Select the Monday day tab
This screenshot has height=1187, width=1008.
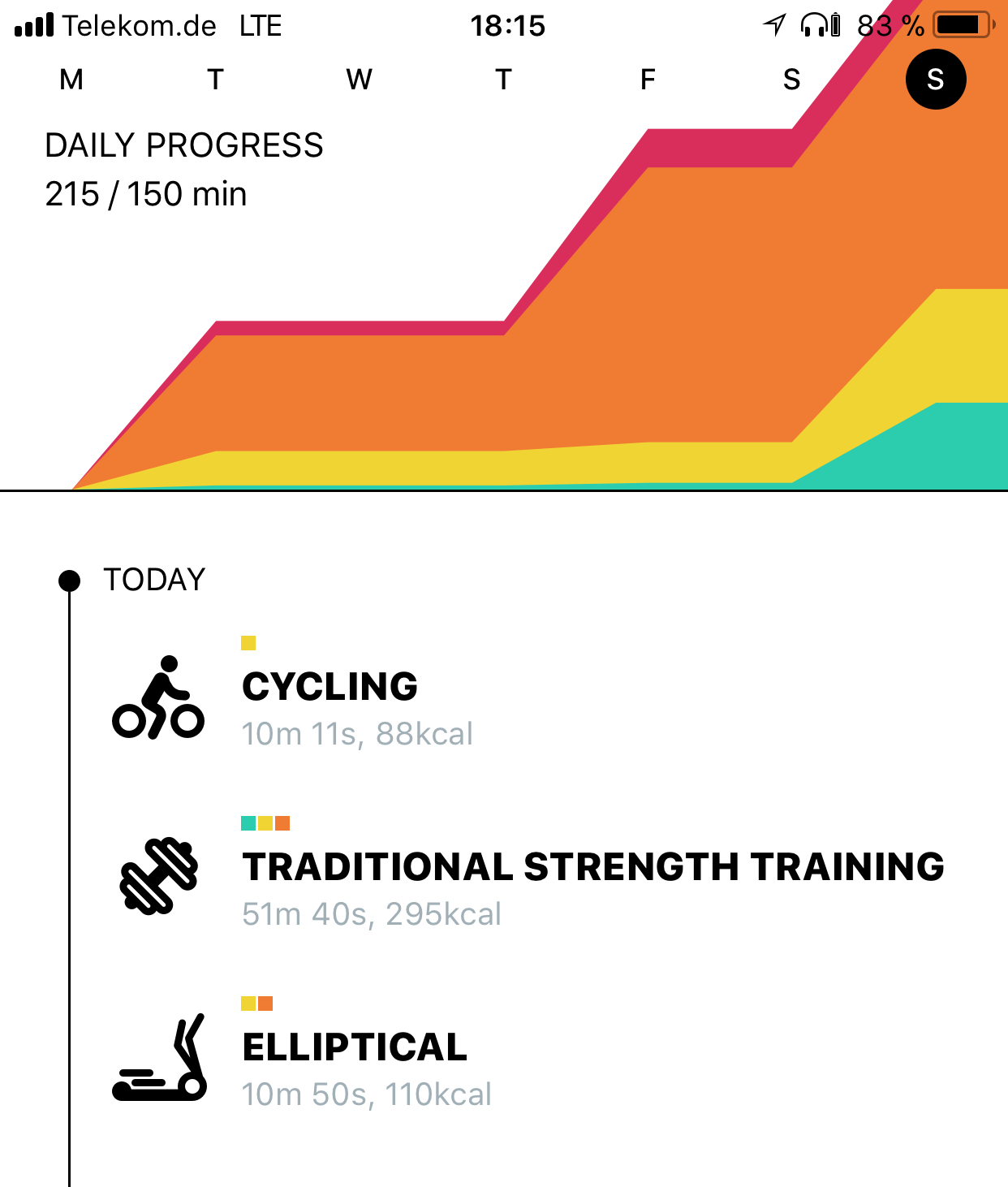click(x=71, y=80)
